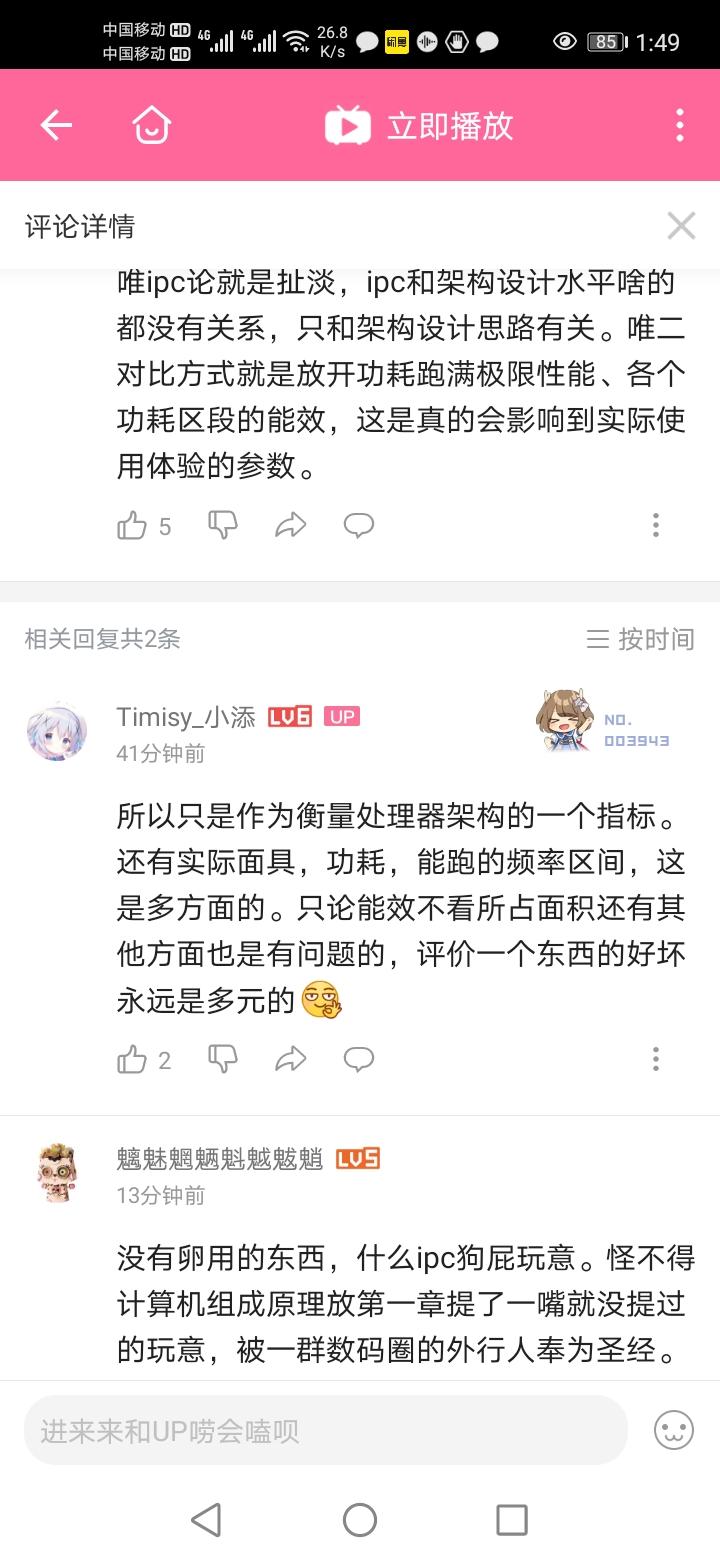Share Timisy_小添's reply
This screenshot has width=720, height=1560.
[291, 1059]
